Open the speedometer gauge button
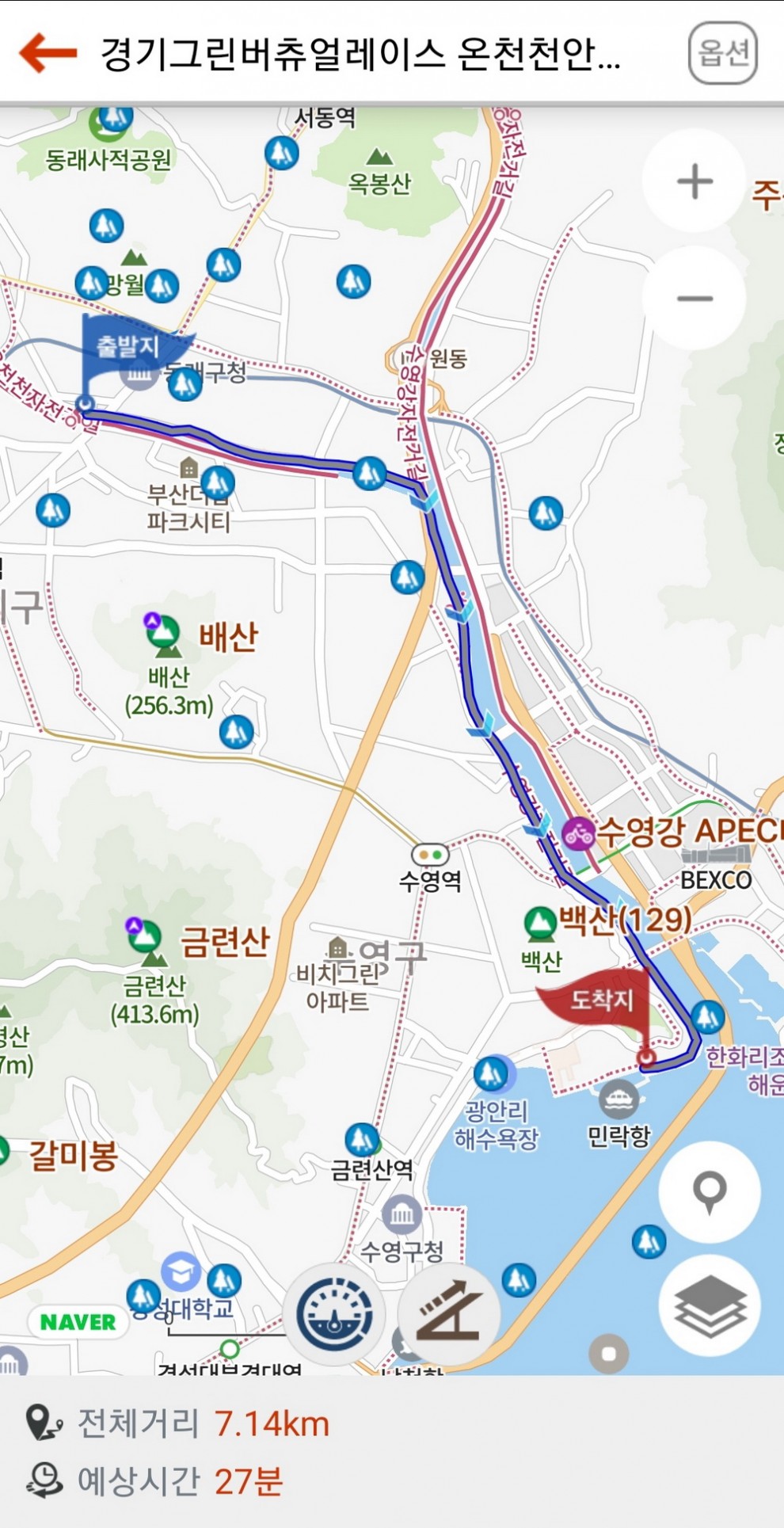Screen dimensions: 784x1528 333,1314
